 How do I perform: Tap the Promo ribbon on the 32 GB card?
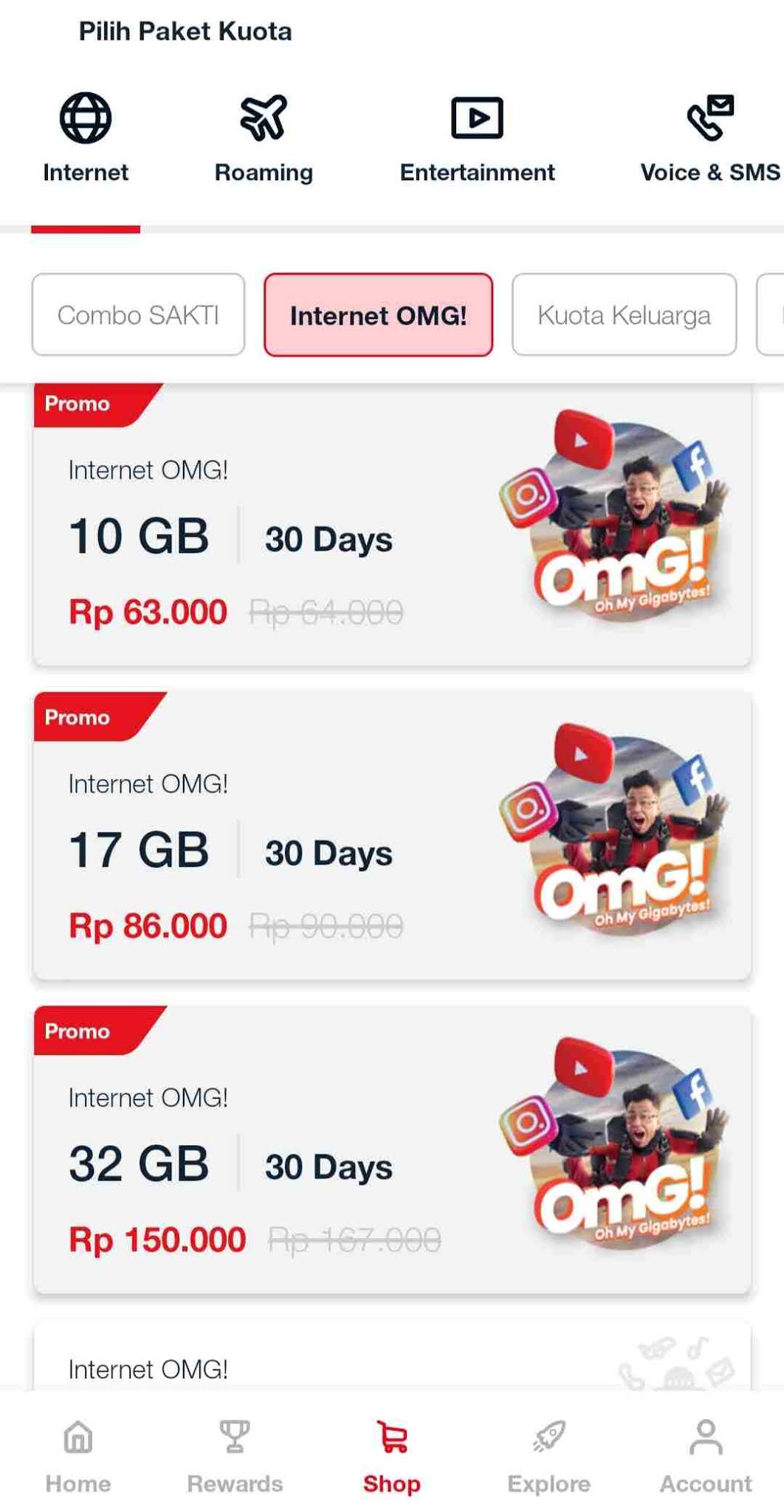76,1031
